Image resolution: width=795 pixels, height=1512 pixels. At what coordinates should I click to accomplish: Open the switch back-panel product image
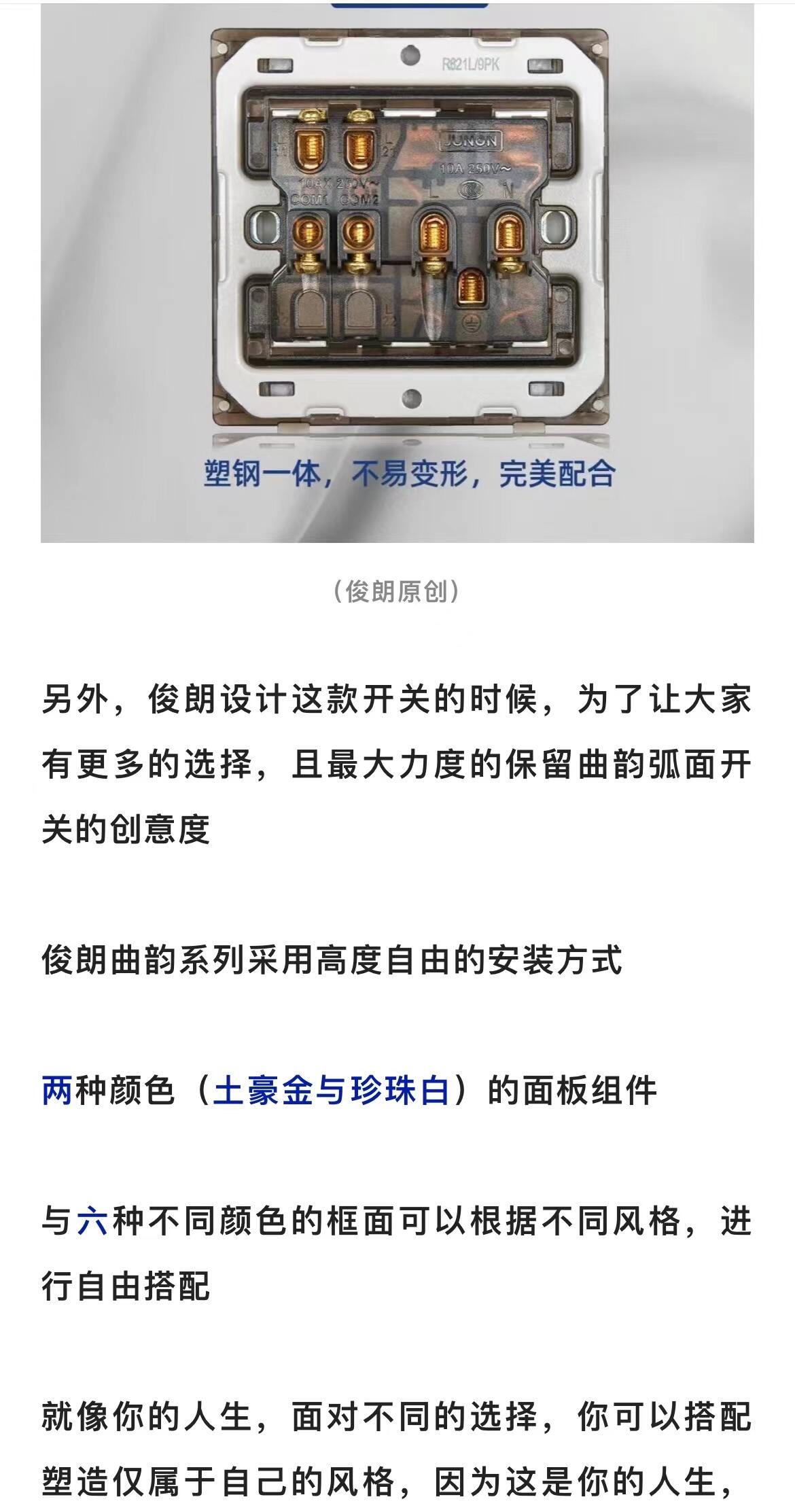(x=397, y=272)
